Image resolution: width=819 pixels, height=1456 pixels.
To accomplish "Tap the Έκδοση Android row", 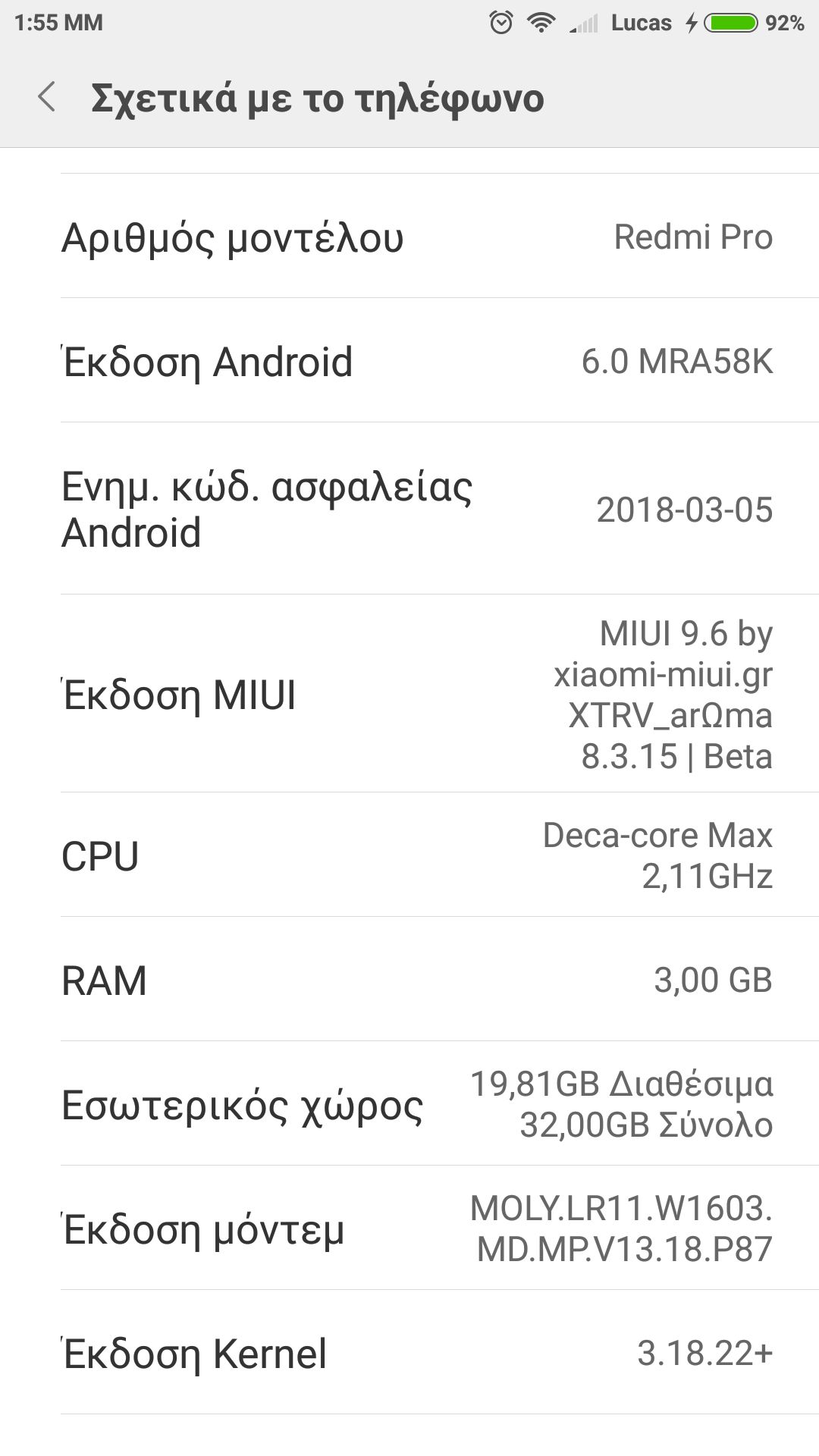I will [409, 361].
